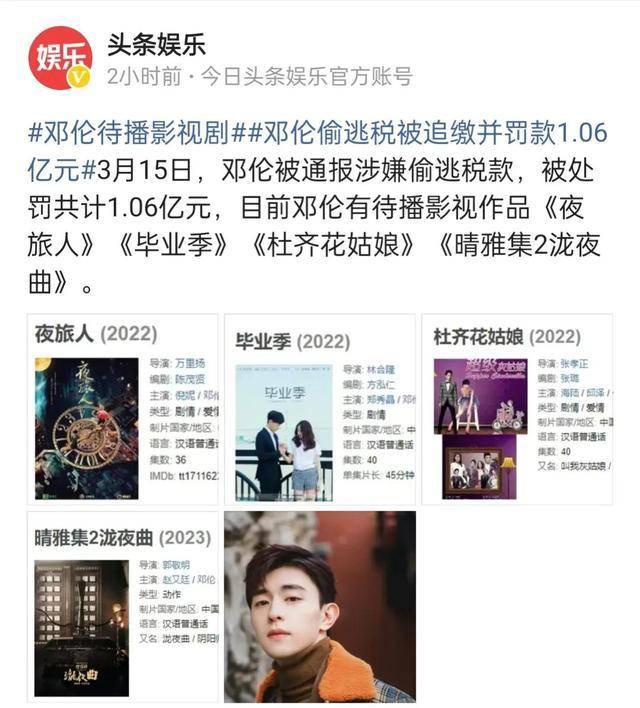The width and height of the screenshot is (640, 708).
Task: View the 毕业季 (2022) image
Action: [x=320, y=408]
